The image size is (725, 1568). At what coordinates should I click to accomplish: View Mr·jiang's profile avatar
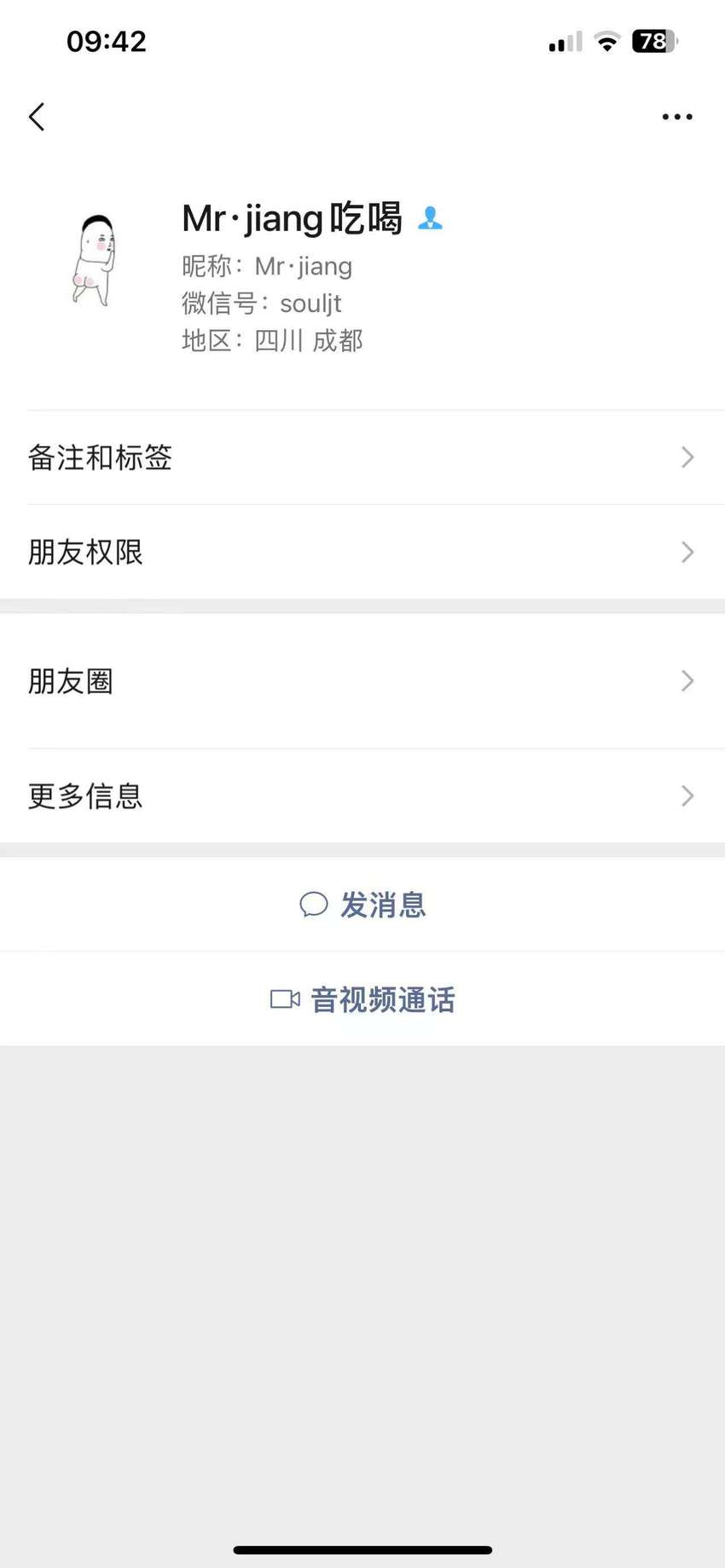point(94,261)
